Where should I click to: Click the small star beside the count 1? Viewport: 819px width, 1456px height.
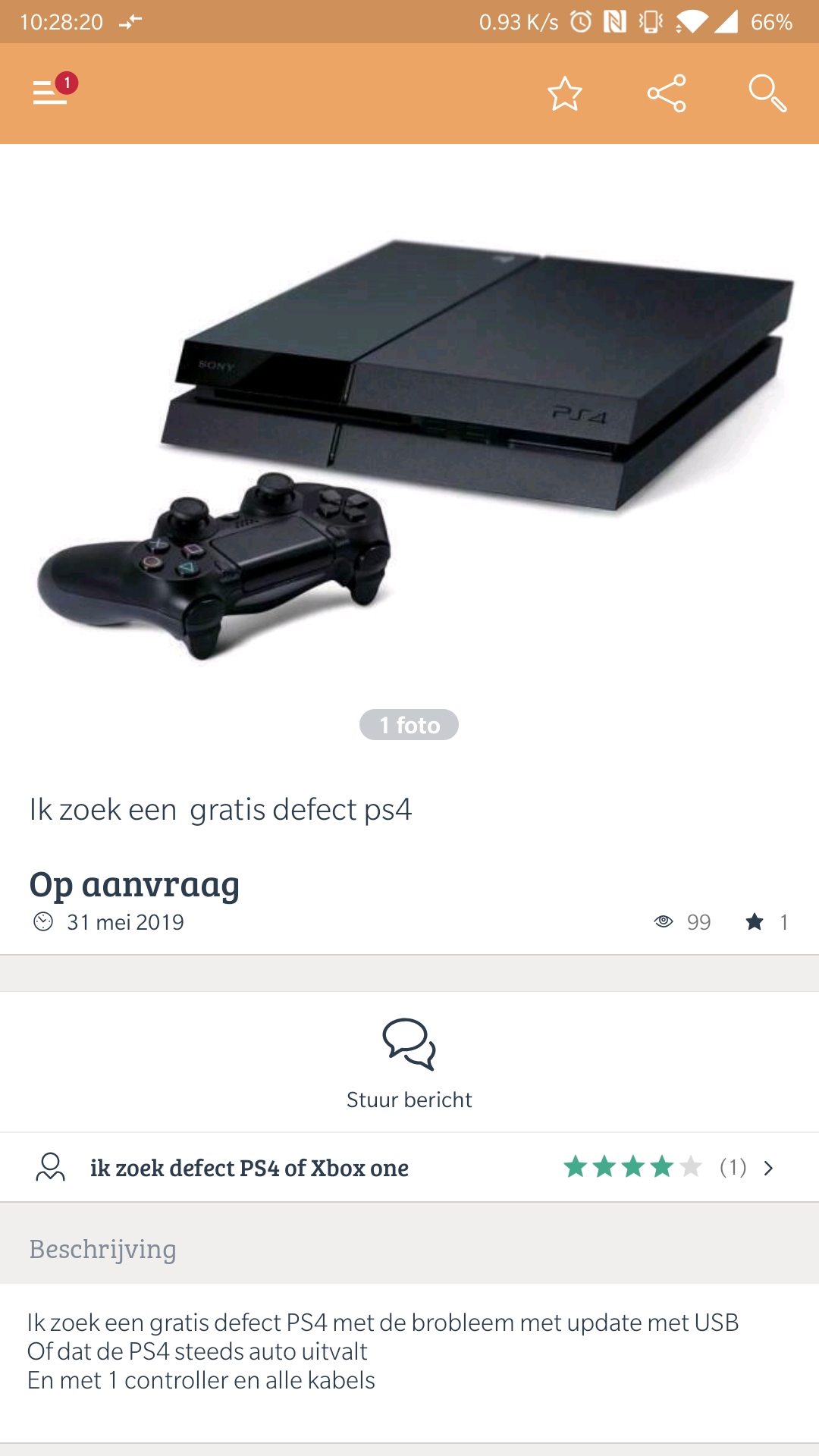tap(753, 921)
